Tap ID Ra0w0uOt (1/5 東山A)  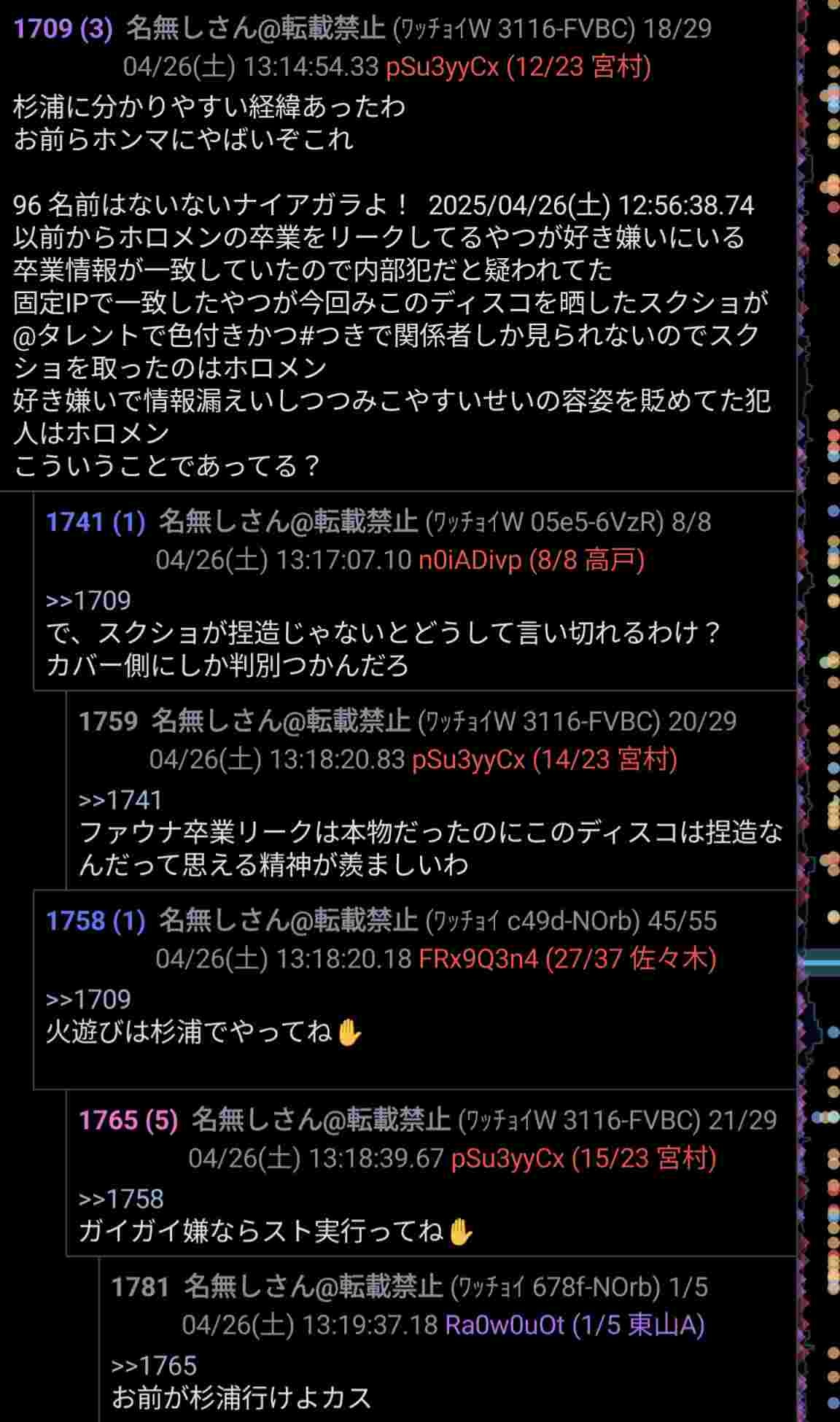point(575,1325)
